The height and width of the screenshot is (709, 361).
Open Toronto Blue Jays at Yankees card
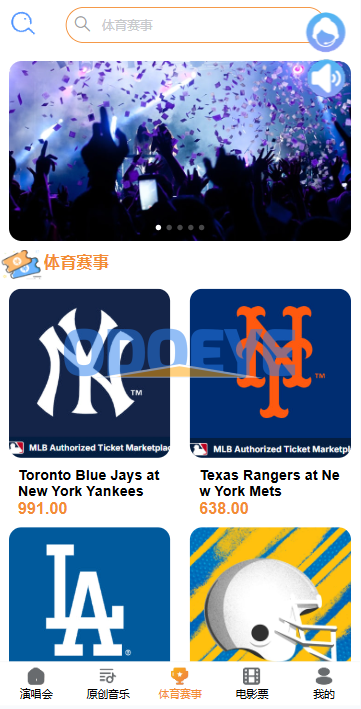[x=90, y=402]
